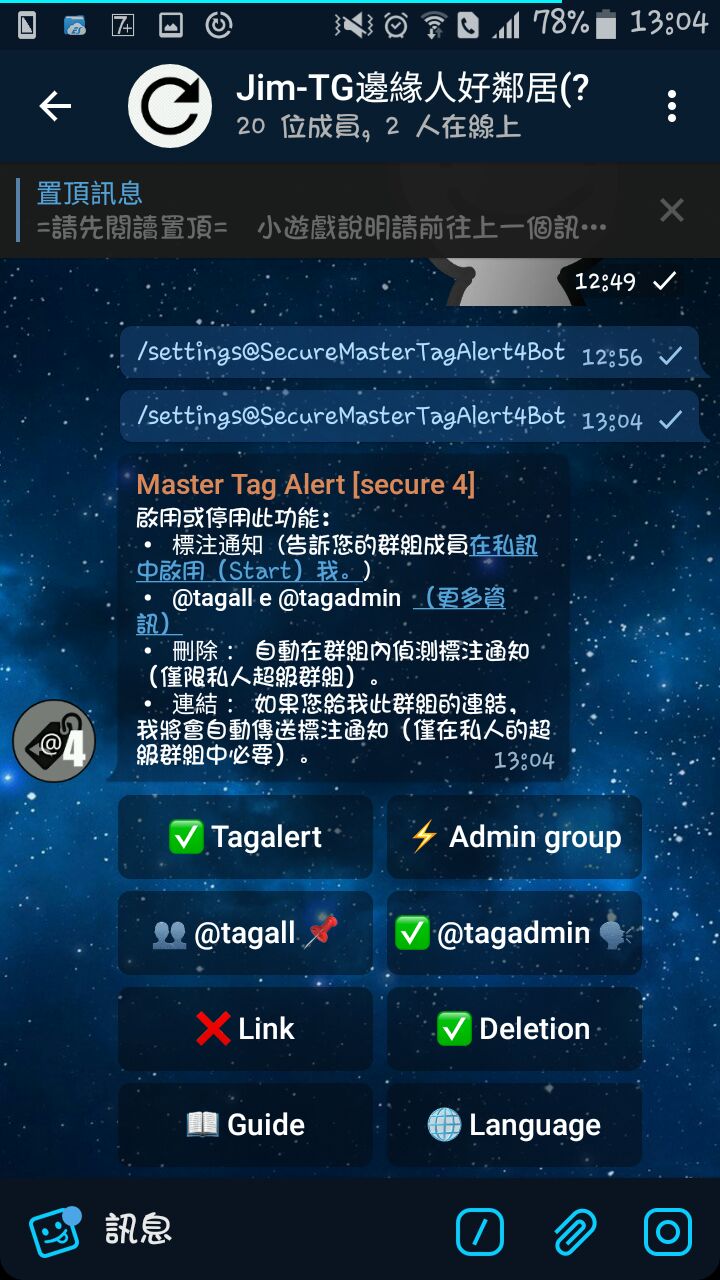The width and height of the screenshot is (720, 1280).
Task: Open the group info from the title
Action: [410, 106]
